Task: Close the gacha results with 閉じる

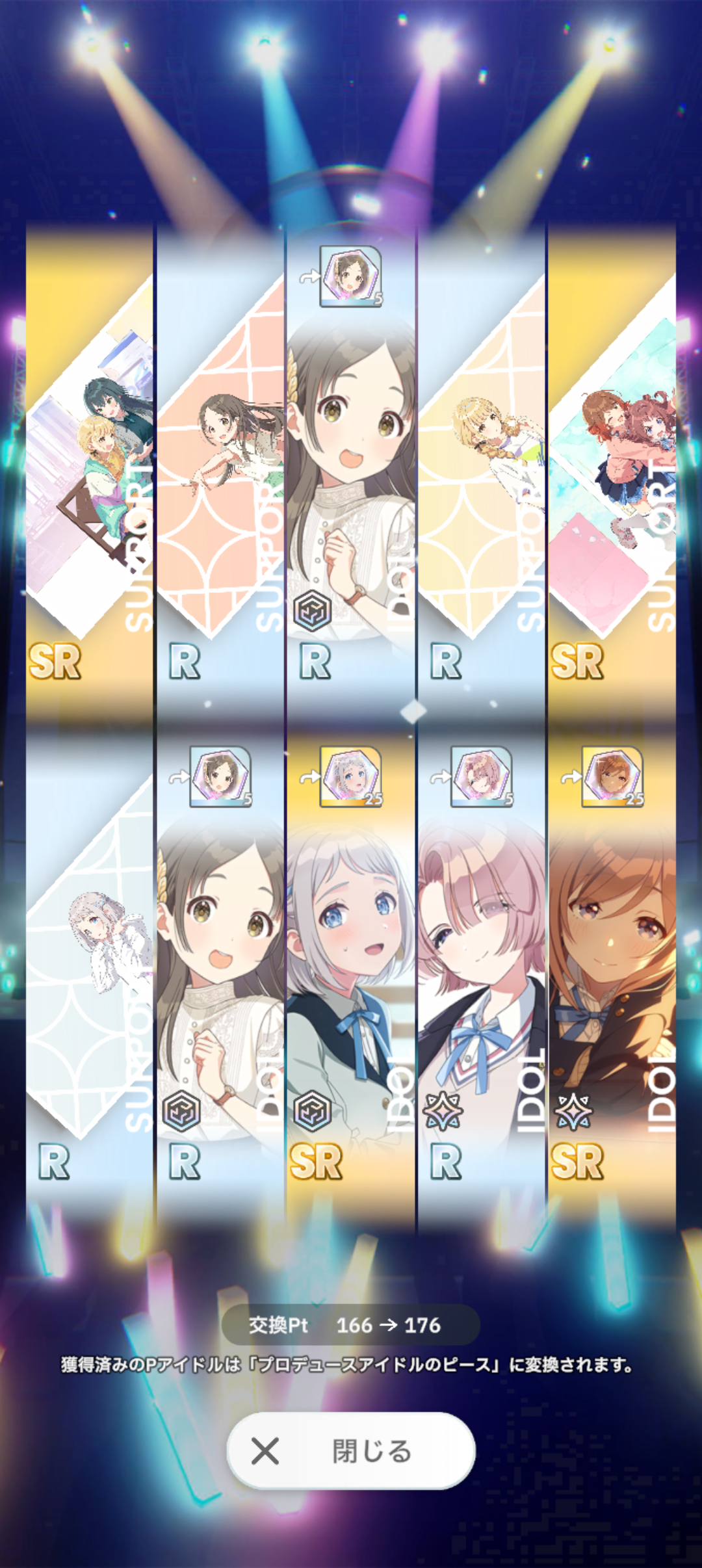Action: pyautogui.click(x=351, y=1450)
